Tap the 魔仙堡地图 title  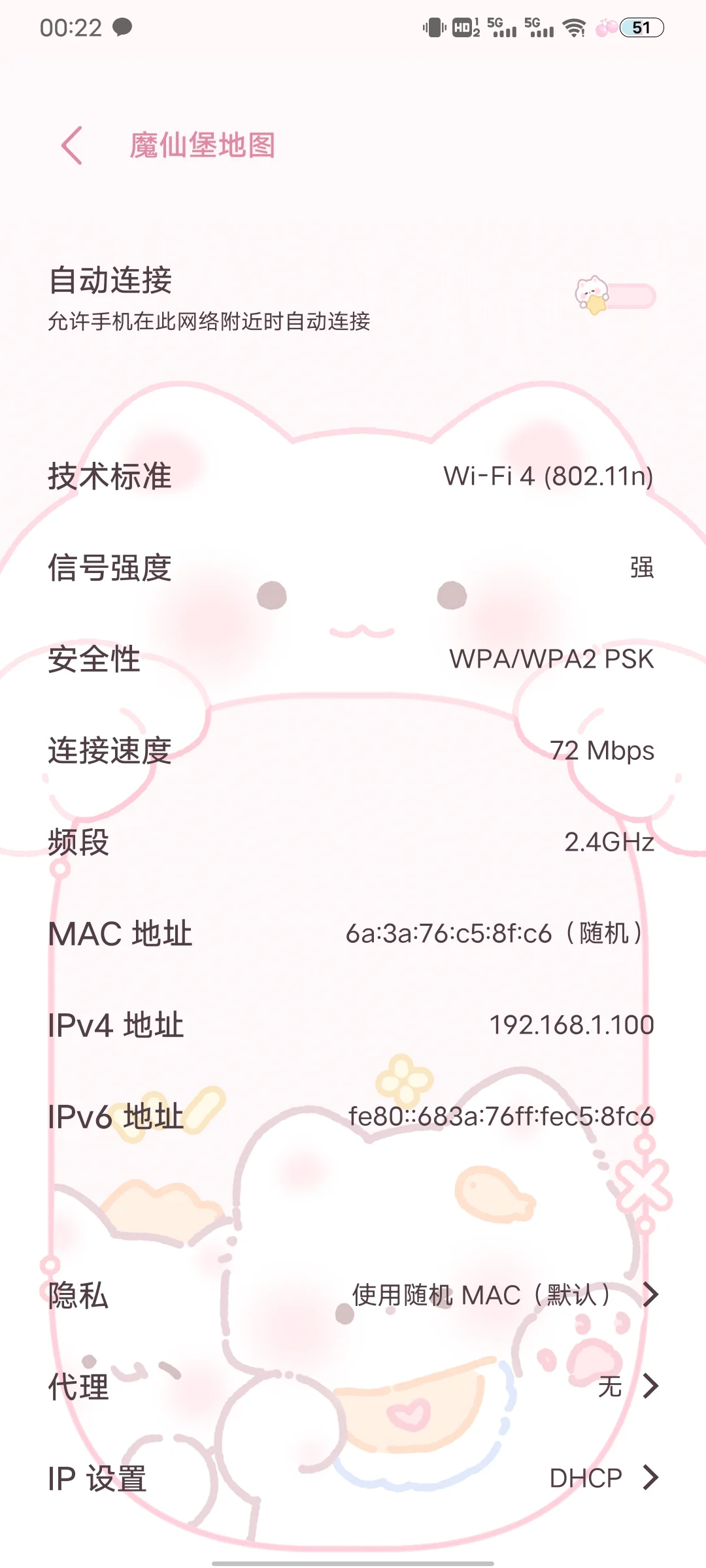click(x=201, y=145)
